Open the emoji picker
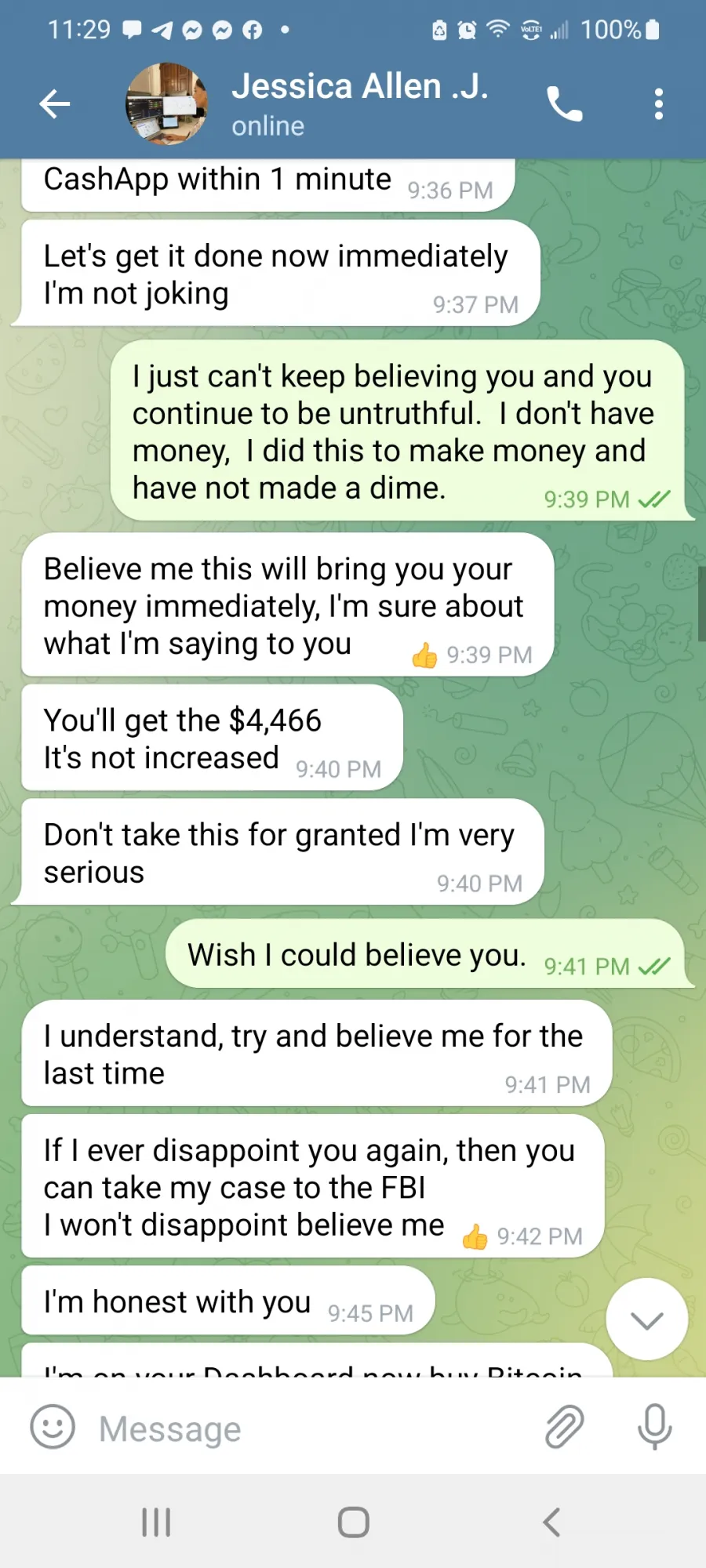Image resolution: width=706 pixels, height=1568 pixels. click(53, 1427)
